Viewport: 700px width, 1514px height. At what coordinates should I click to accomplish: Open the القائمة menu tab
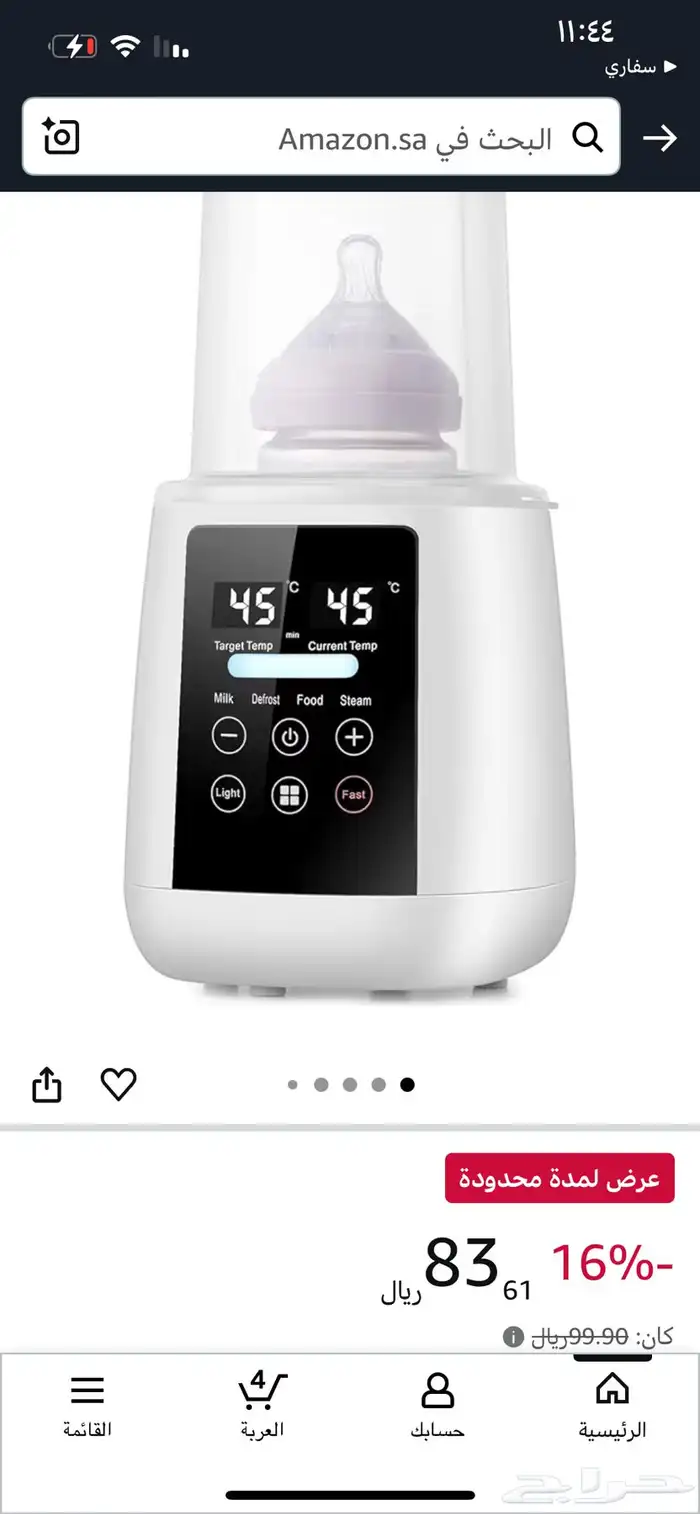tap(87, 1404)
